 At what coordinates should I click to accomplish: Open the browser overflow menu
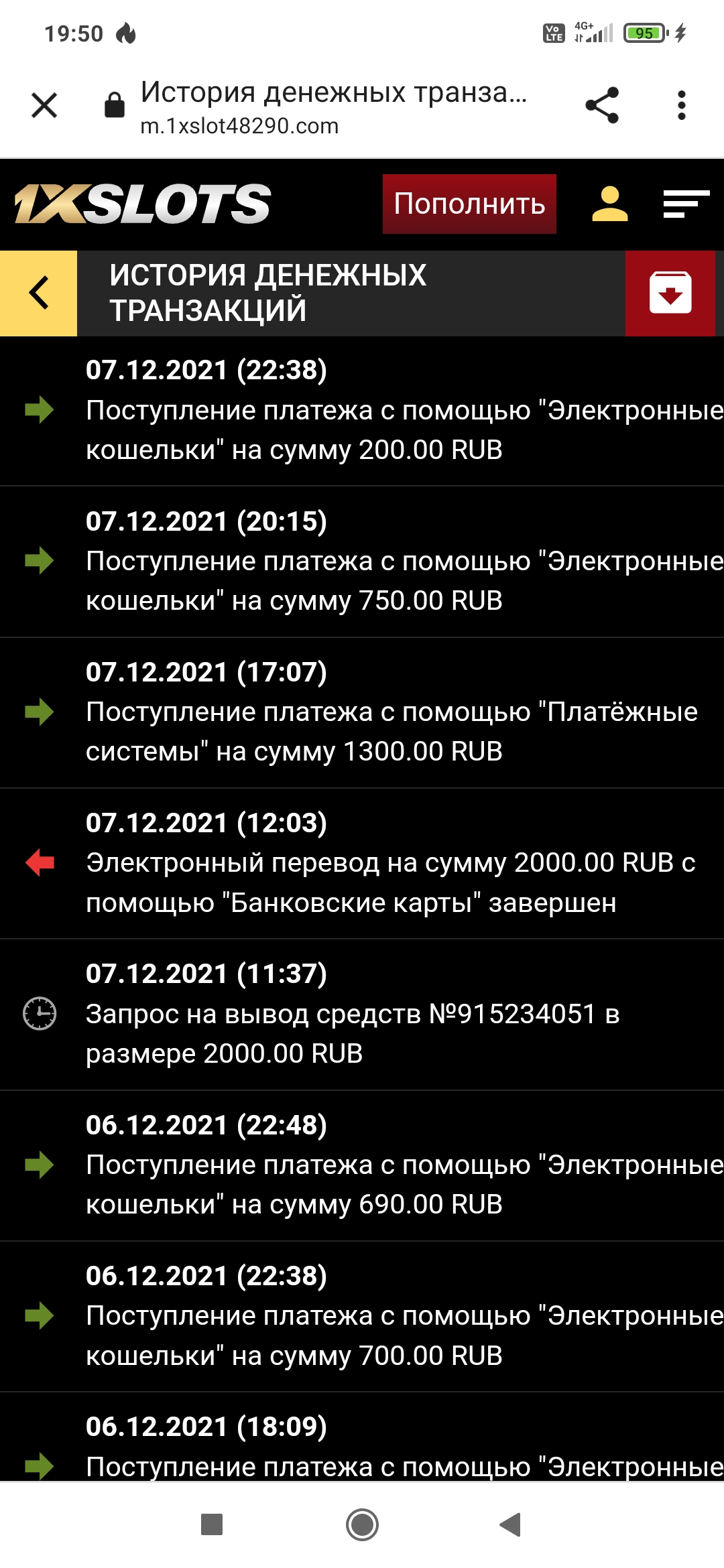tap(681, 105)
